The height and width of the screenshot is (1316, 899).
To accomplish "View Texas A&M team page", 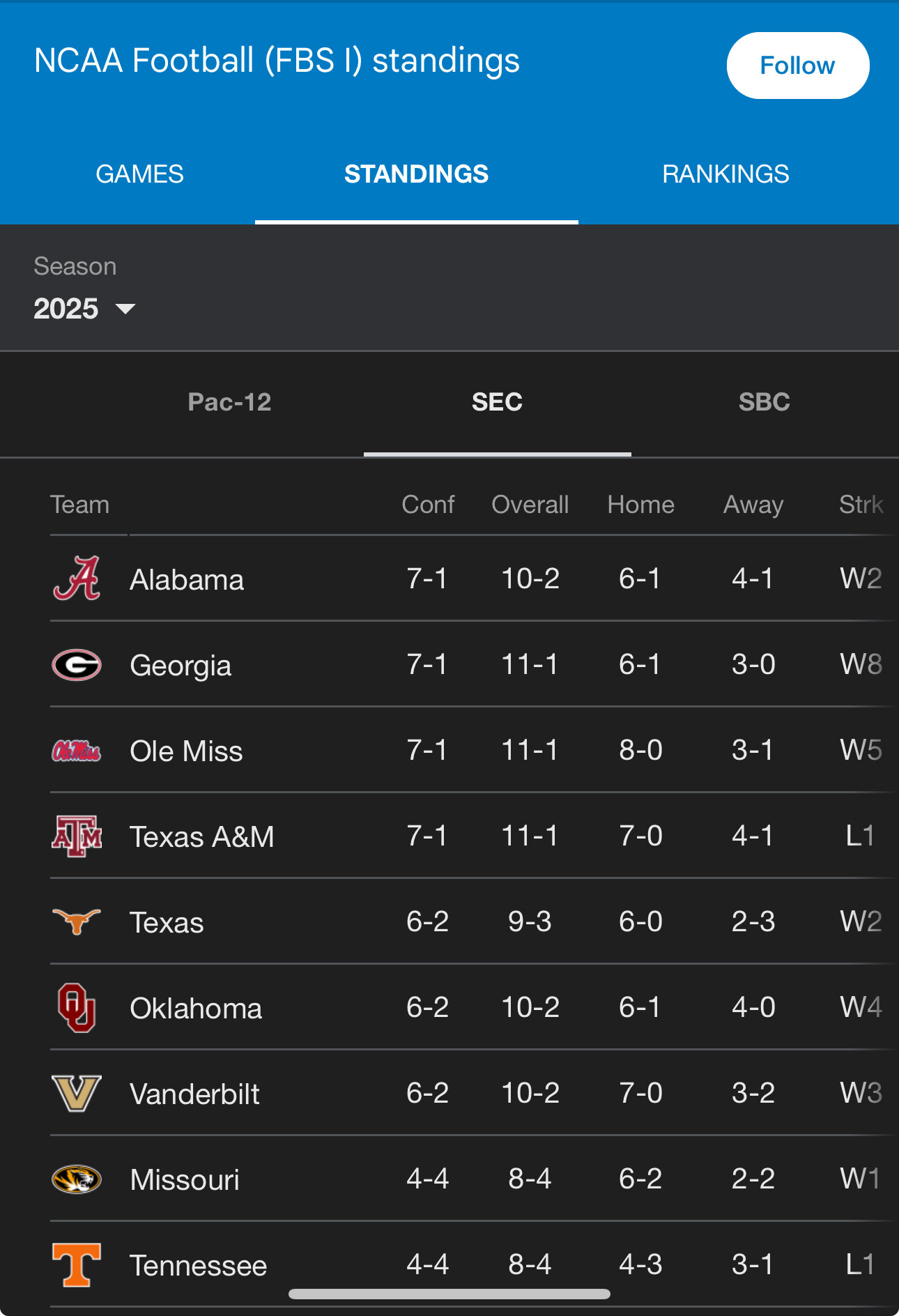I will [202, 837].
